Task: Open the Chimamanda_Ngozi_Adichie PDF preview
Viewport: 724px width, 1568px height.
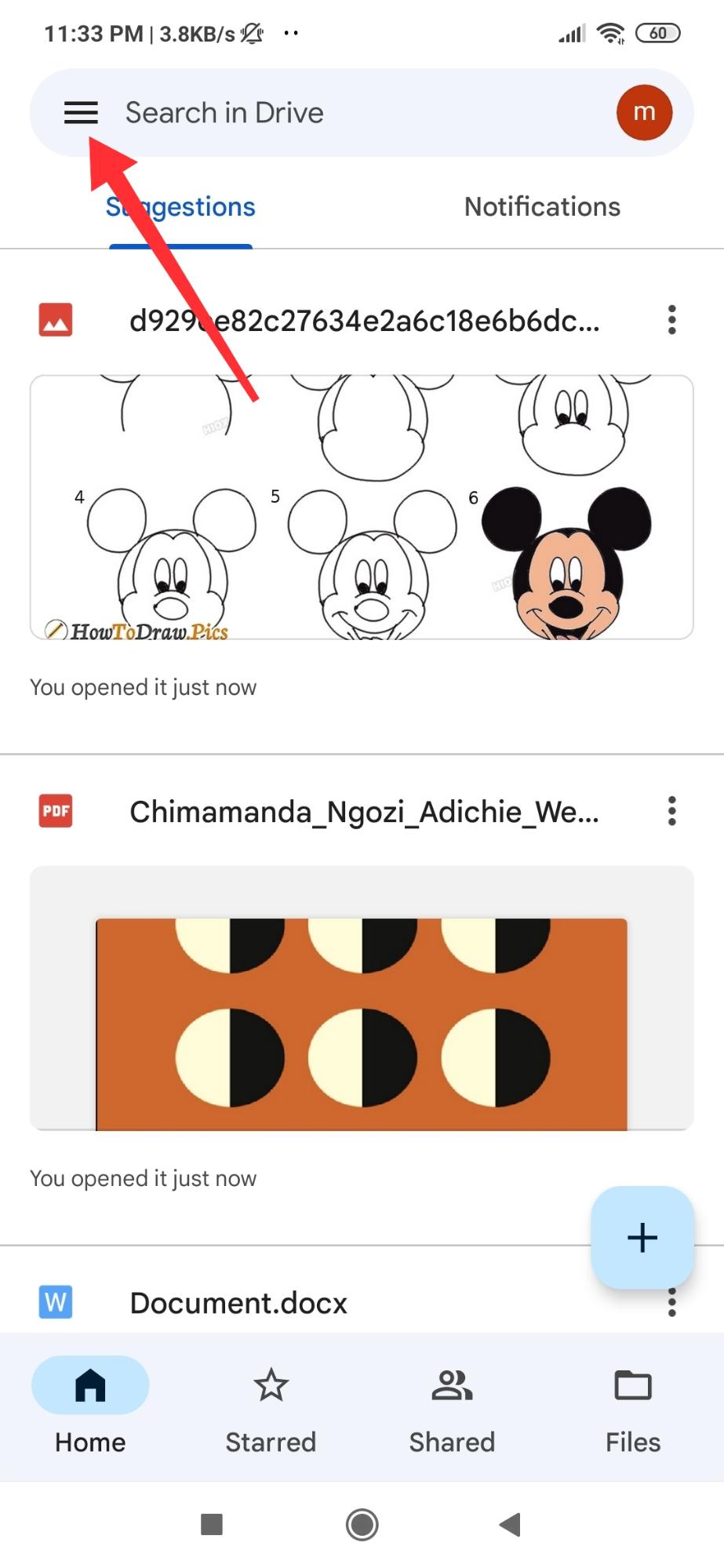Action: pyautogui.click(x=362, y=998)
